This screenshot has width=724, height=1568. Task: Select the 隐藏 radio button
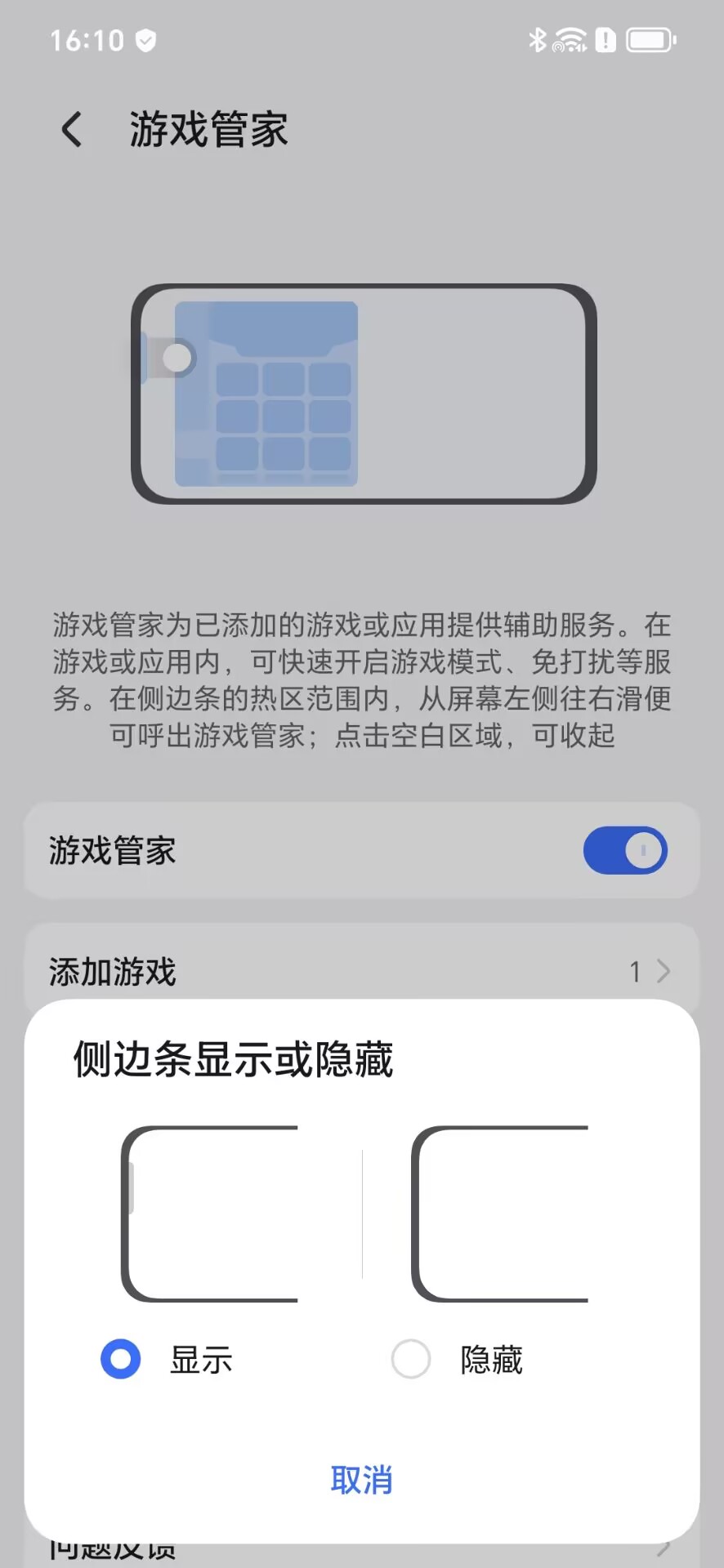(411, 1358)
